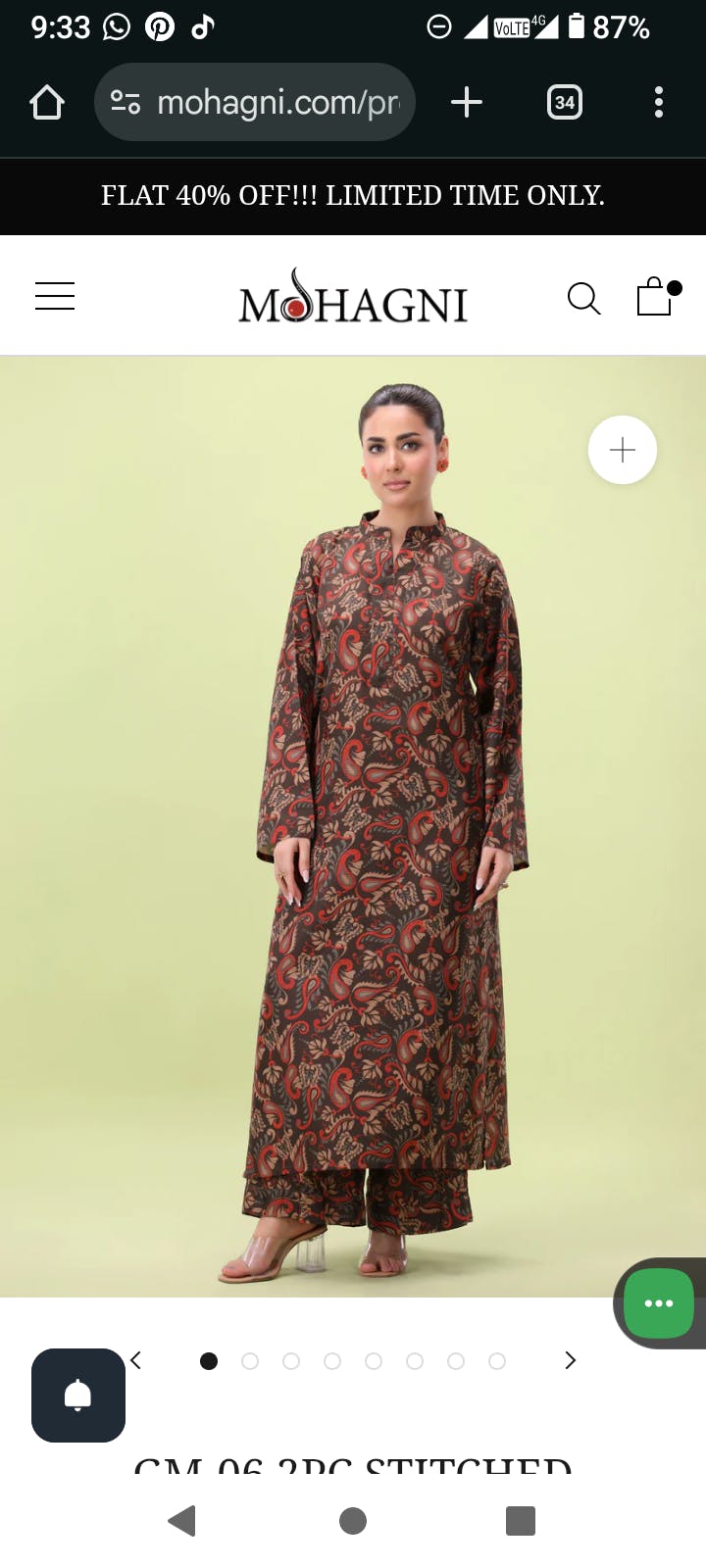Select the last image pagination dot
Viewport: 706px width, 1568px height.
(x=497, y=1361)
